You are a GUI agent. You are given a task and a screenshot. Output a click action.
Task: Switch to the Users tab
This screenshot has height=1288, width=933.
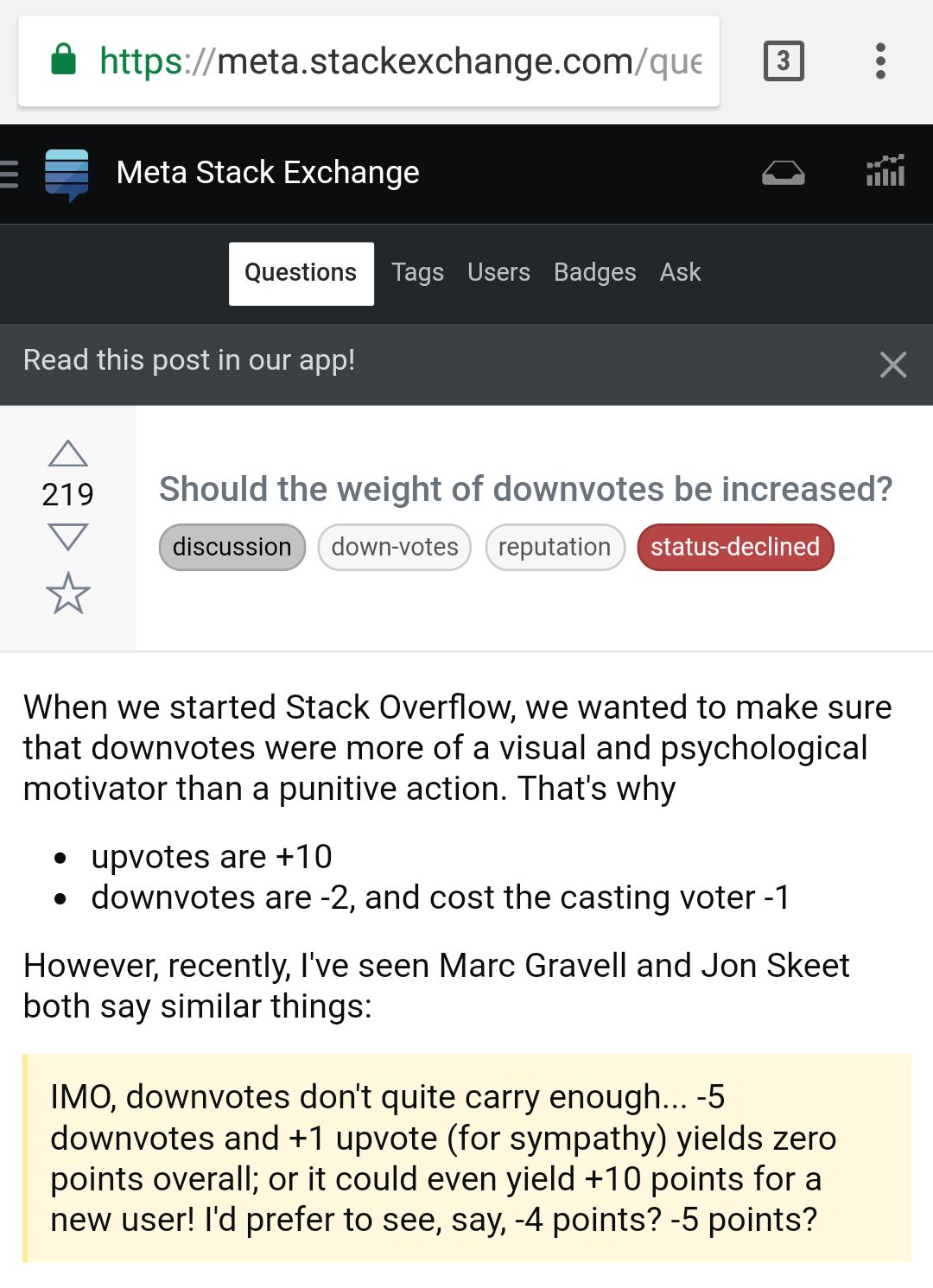point(498,273)
